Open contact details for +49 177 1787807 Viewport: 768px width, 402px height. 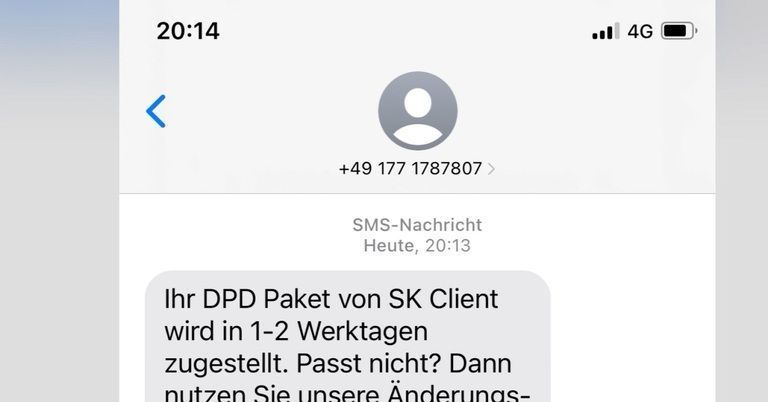pos(417,168)
